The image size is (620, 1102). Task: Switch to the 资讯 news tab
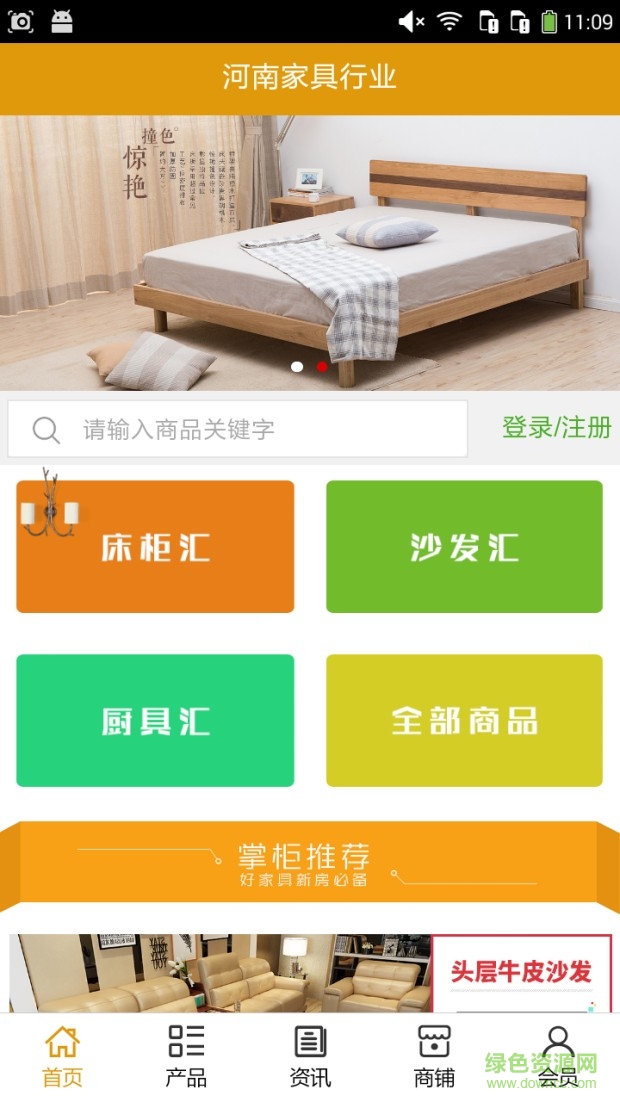tap(310, 1057)
